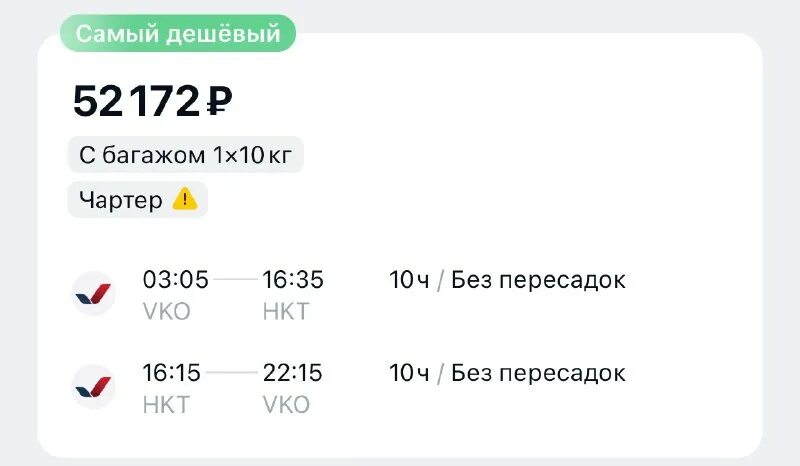Open the cheapest 52 172 ₽ ticket card
Screen dimensions: 800x466
tap(399, 245)
